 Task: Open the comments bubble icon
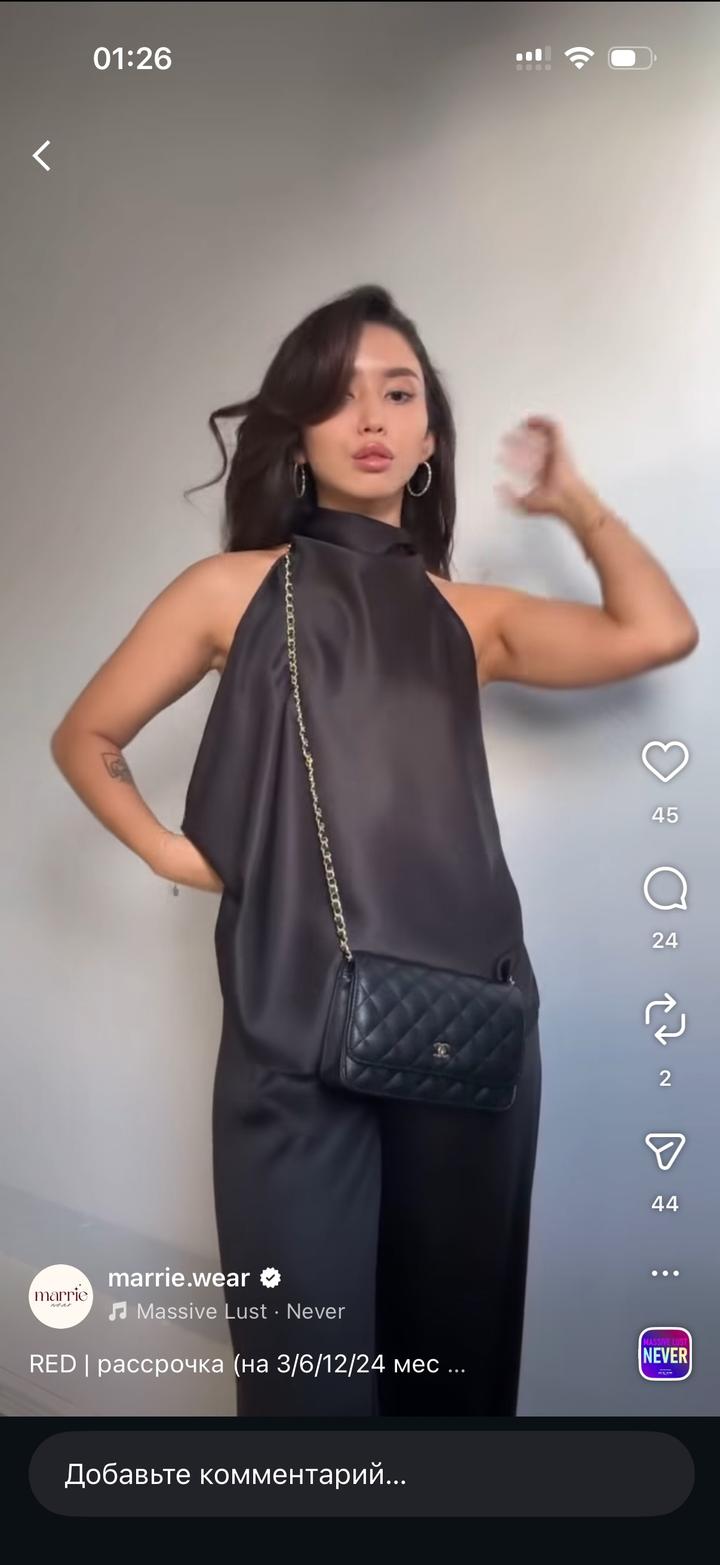click(665, 889)
